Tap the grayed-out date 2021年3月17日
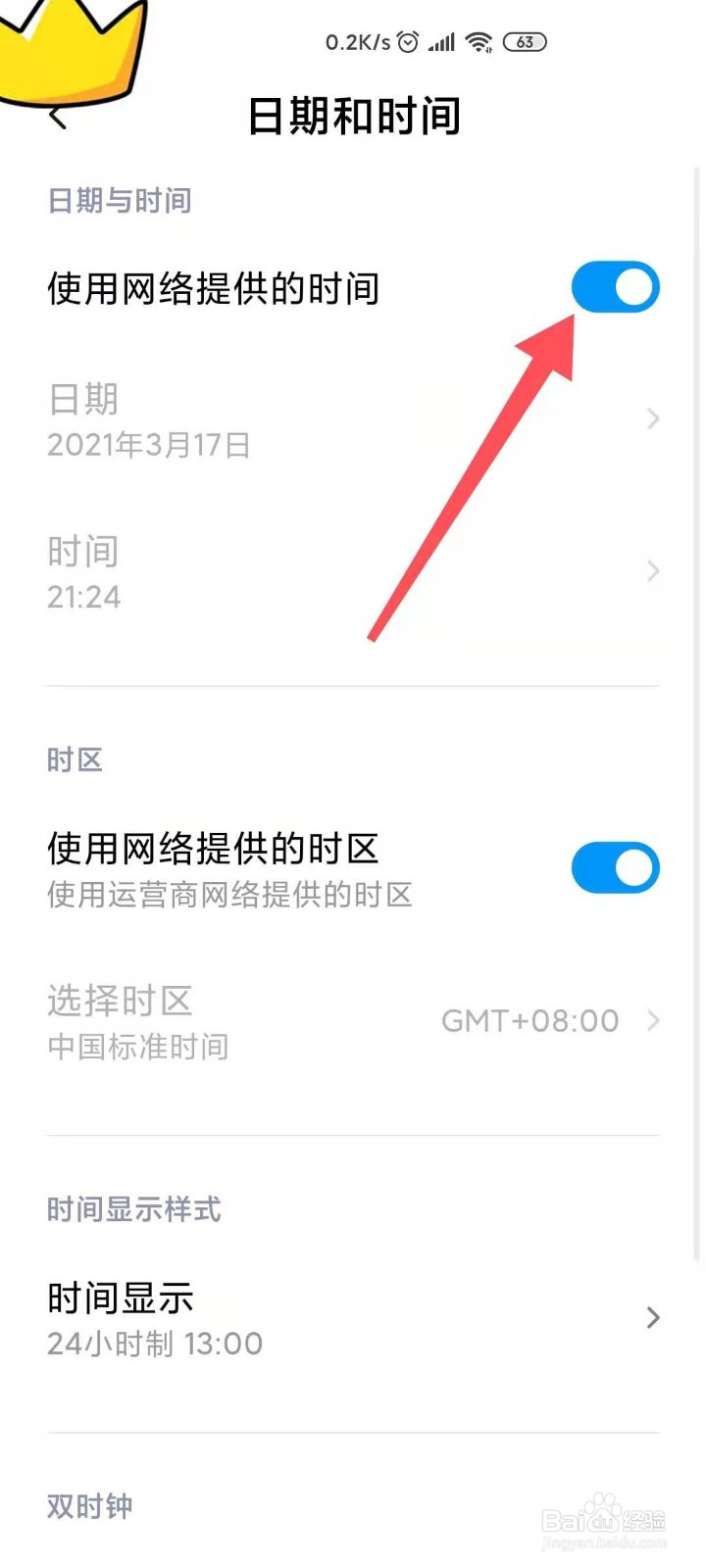Screen dimensions: 706x1568 tap(149, 446)
